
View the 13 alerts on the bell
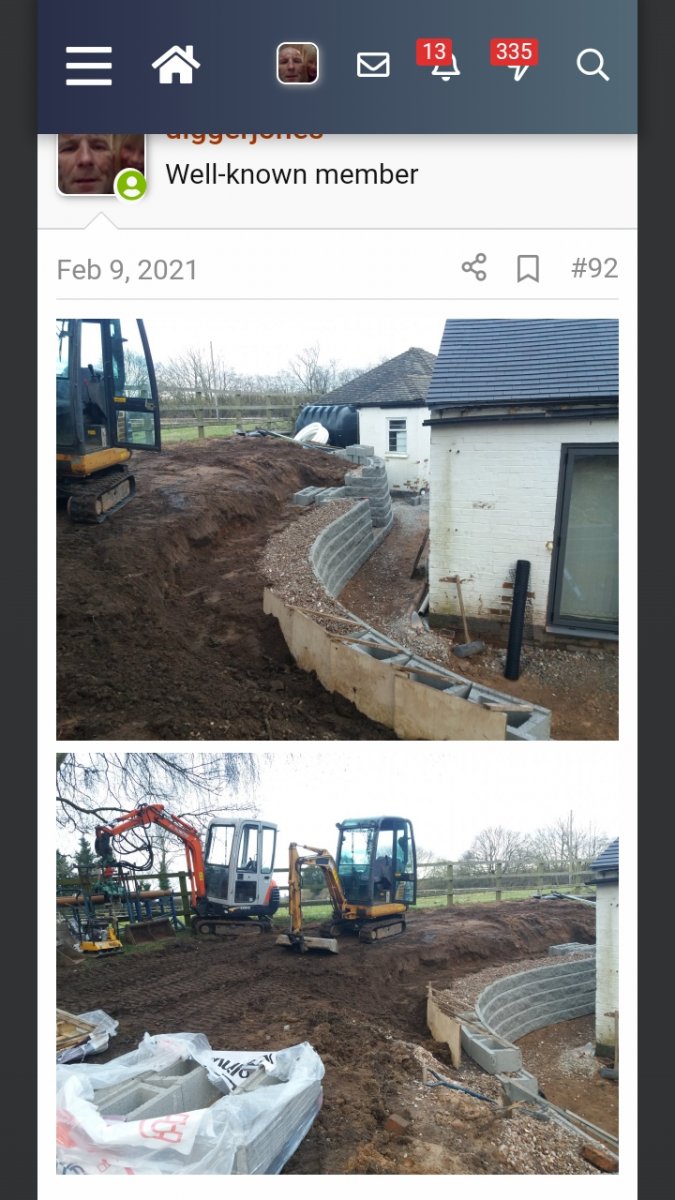(x=440, y=61)
